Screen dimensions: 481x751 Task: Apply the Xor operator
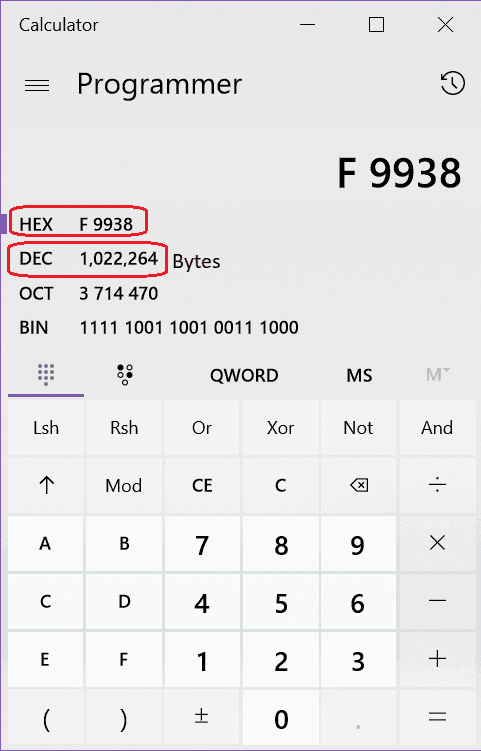pos(280,428)
